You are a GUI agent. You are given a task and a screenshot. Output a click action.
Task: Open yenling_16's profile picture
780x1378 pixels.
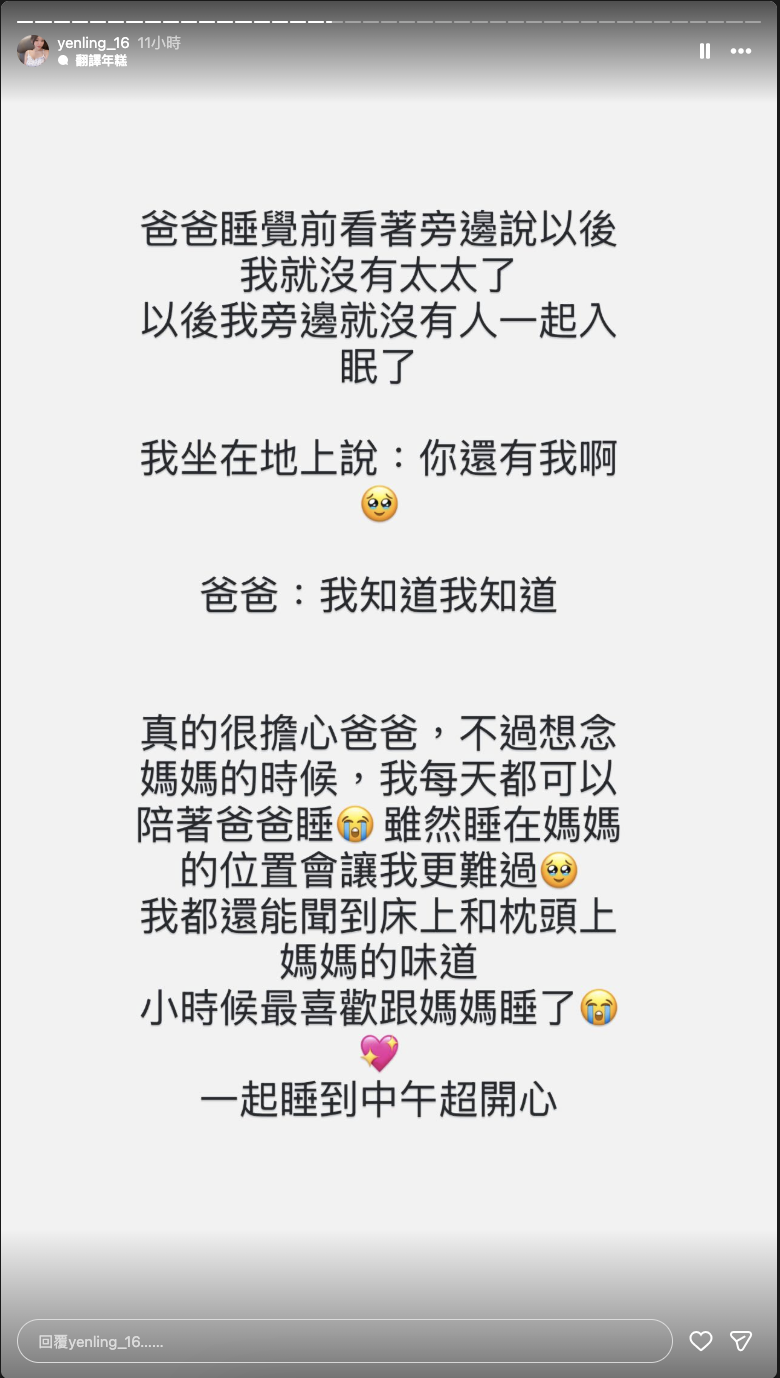33,51
